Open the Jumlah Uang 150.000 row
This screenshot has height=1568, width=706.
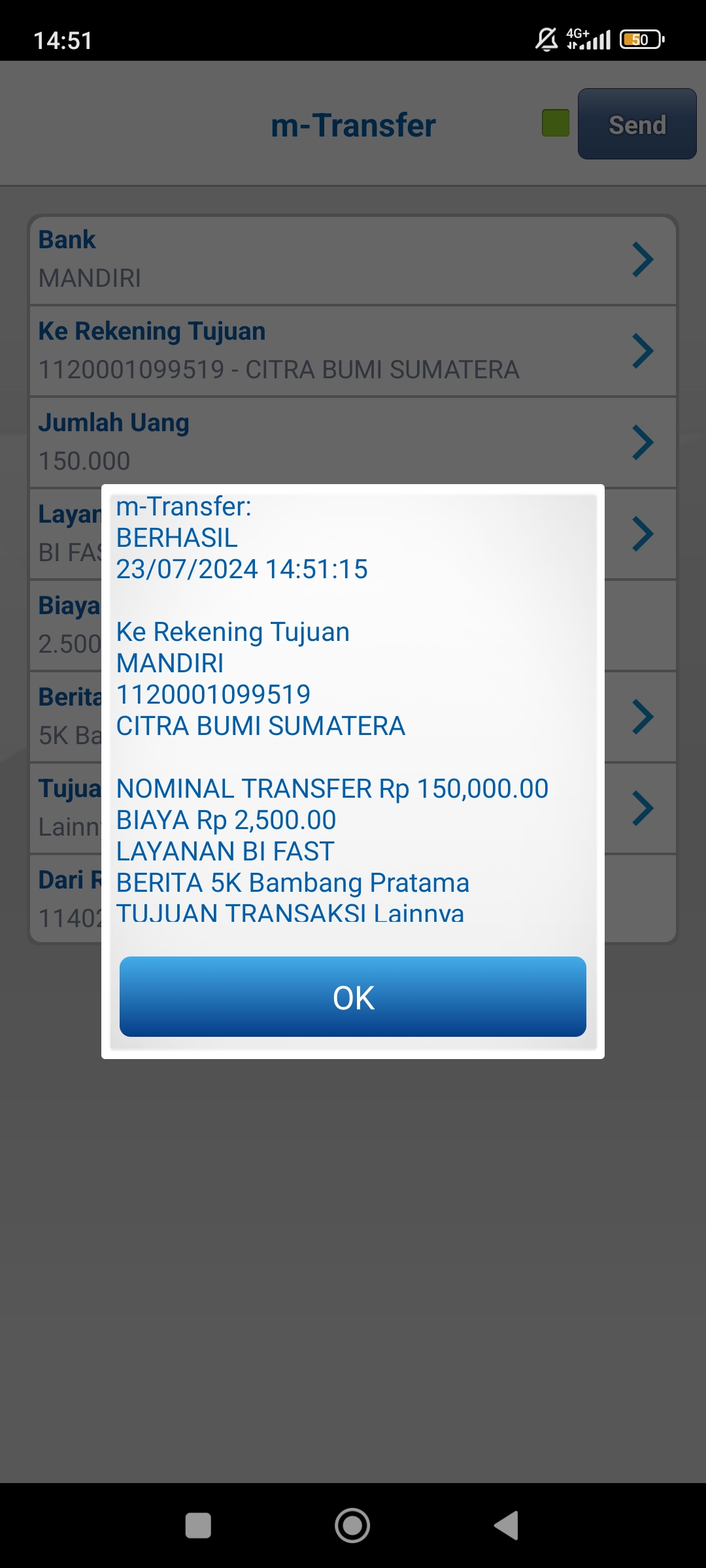352,442
